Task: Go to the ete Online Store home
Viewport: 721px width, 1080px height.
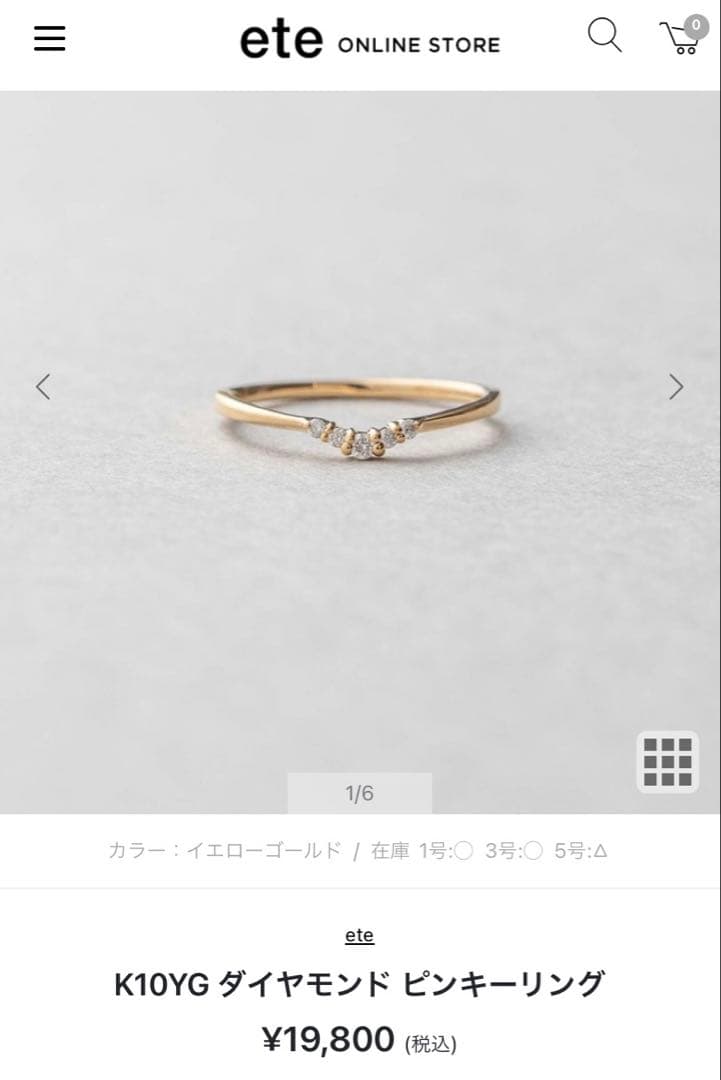Action: click(x=369, y=41)
